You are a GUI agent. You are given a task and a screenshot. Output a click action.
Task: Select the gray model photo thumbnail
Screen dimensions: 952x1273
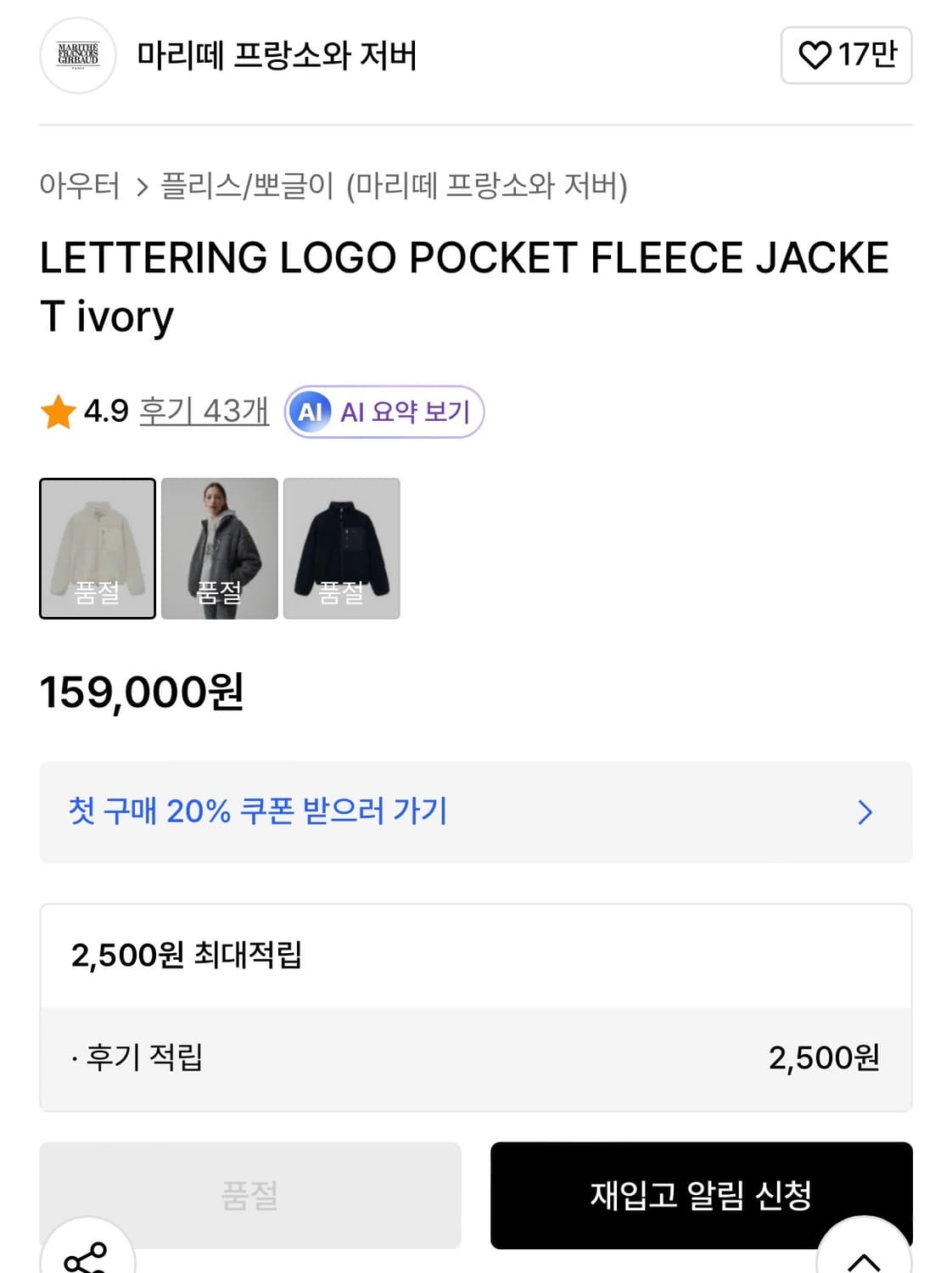click(x=219, y=549)
